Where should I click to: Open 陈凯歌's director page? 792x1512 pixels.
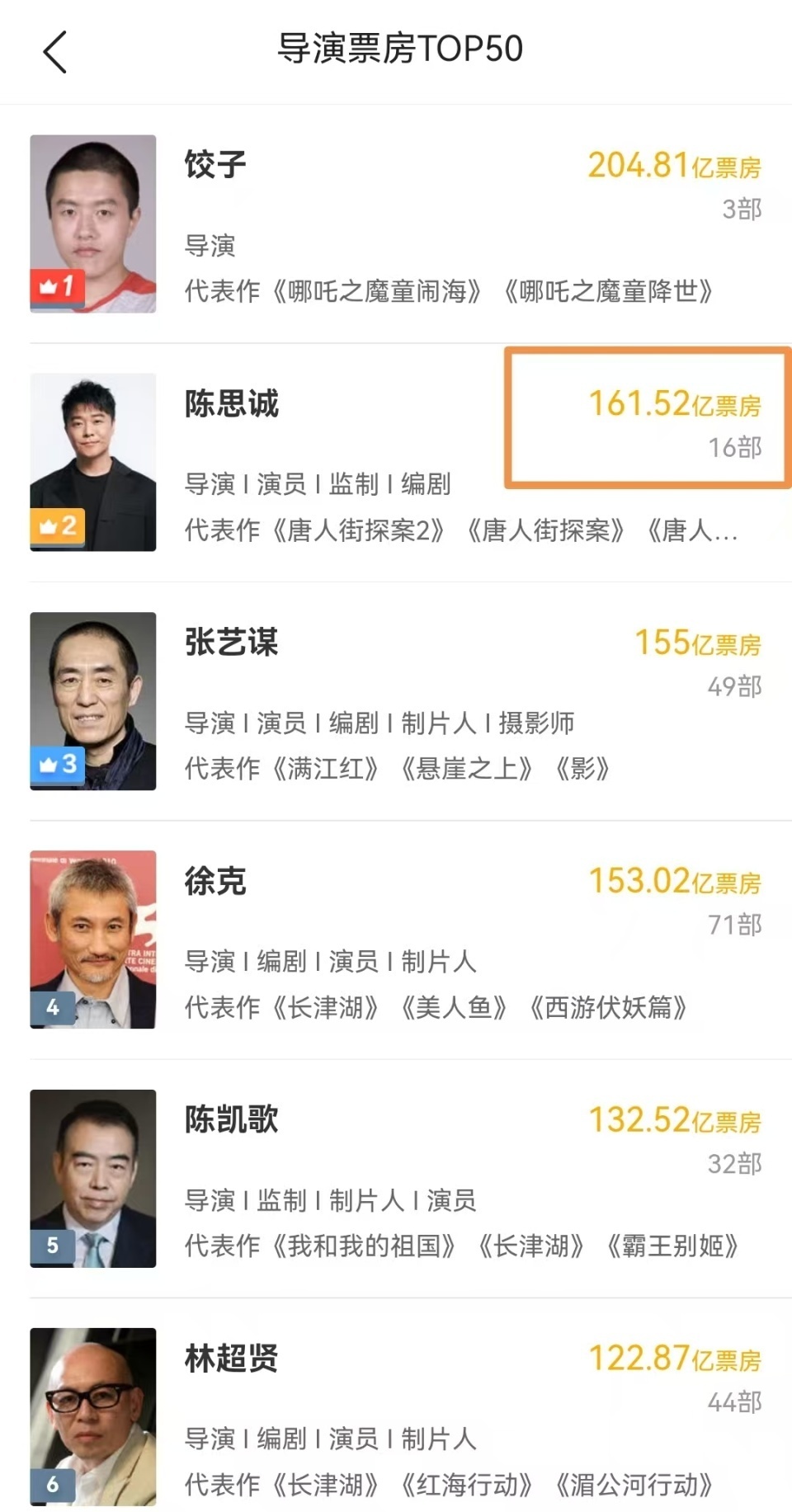click(396, 1178)
